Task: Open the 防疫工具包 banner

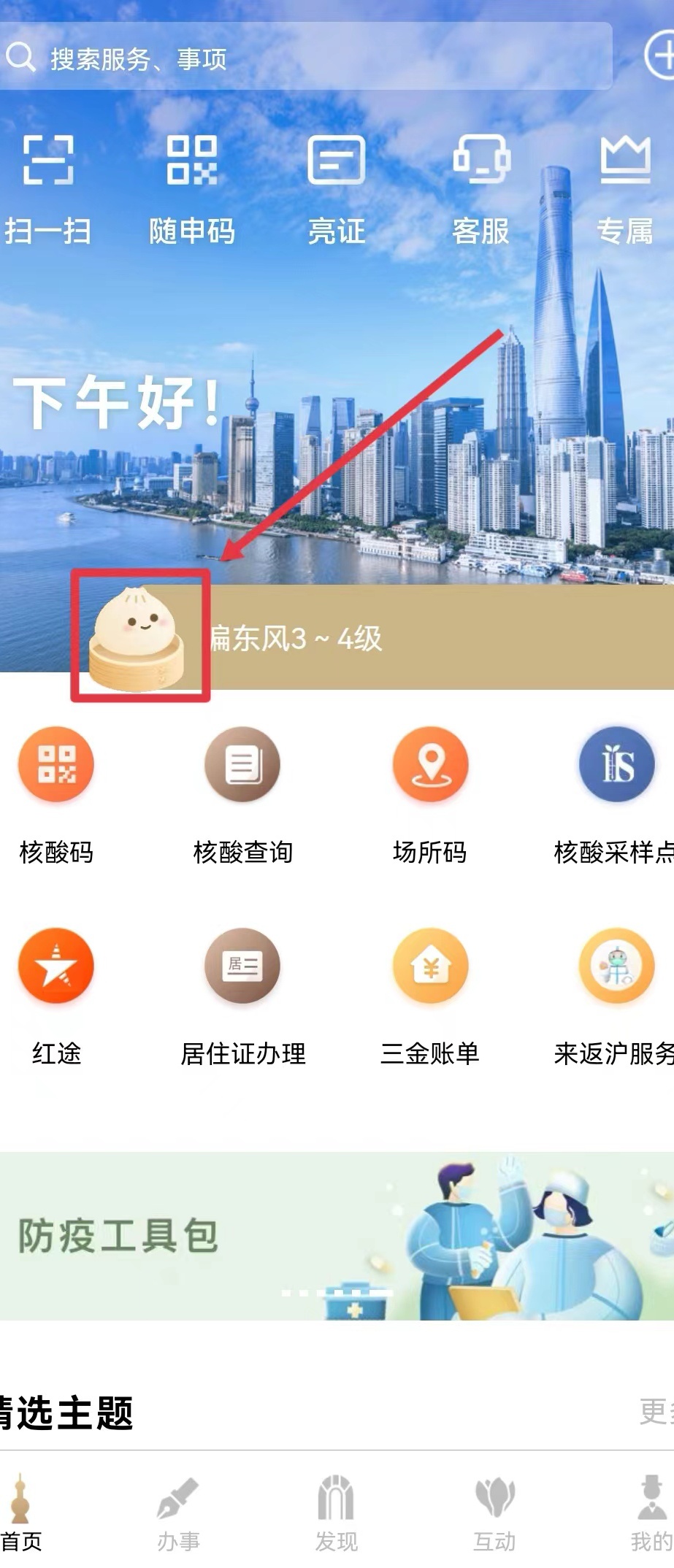Action: coord(337,1236)
